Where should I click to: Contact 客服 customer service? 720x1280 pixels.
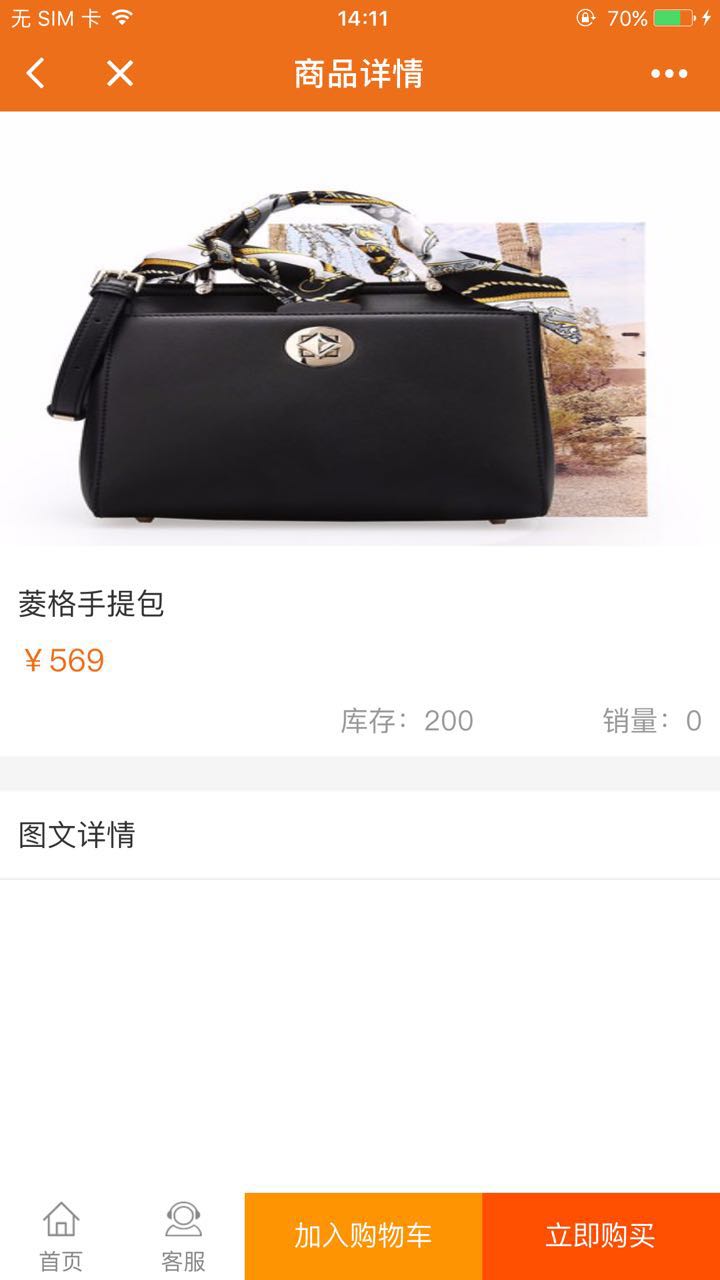183,1236
